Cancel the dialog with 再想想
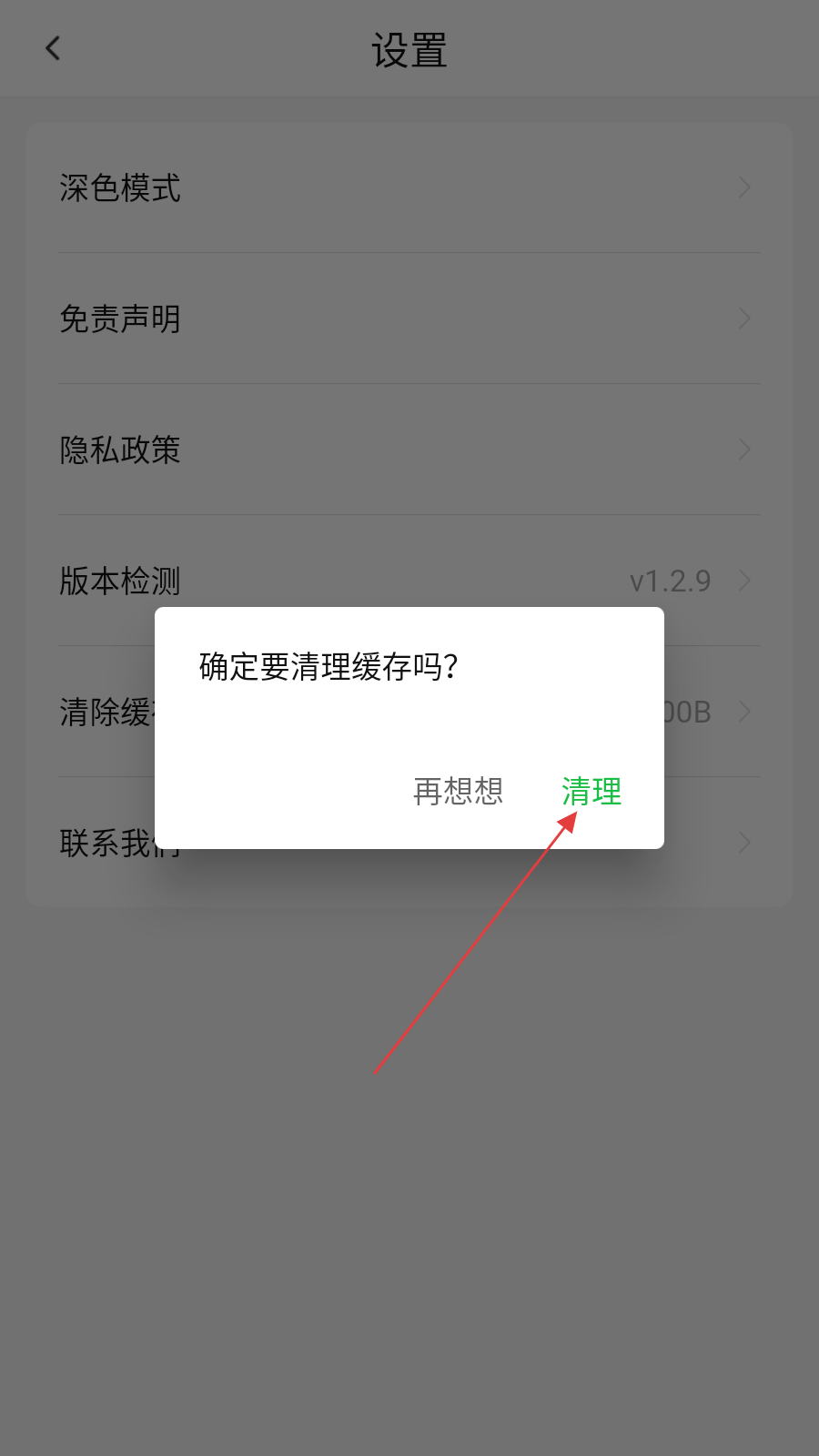The height and width of the screenshot is (1456, 819). [459, 792]
